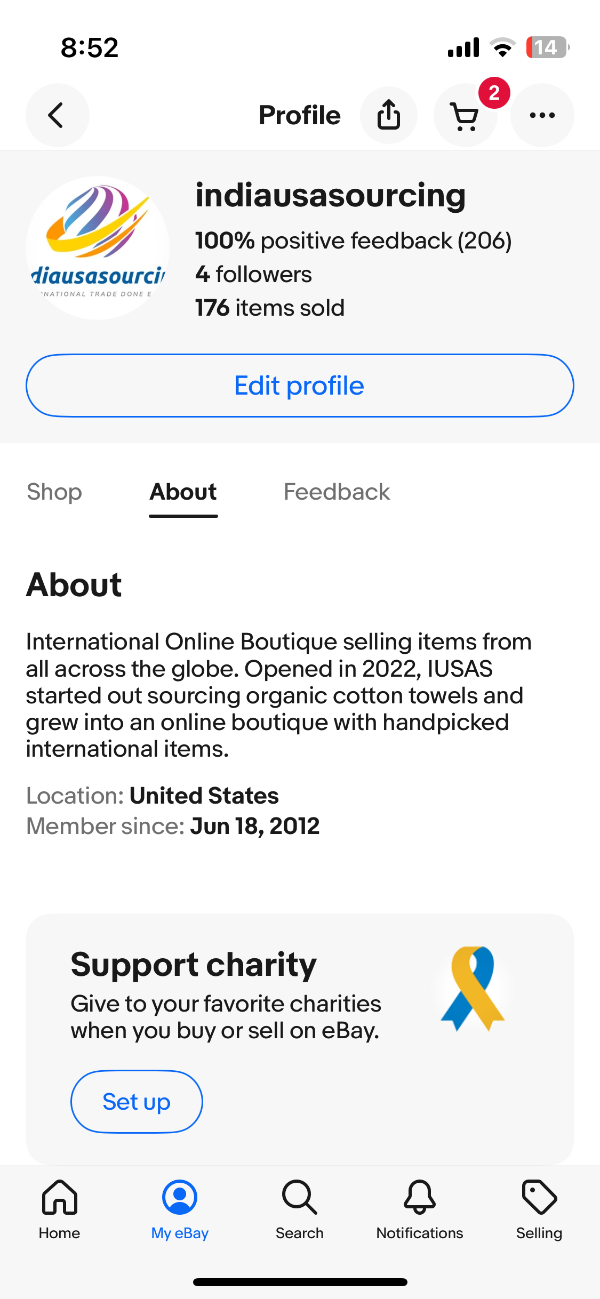View the Notifications tab
This screenshot has width=600, height=1299.
(419, 1209)
